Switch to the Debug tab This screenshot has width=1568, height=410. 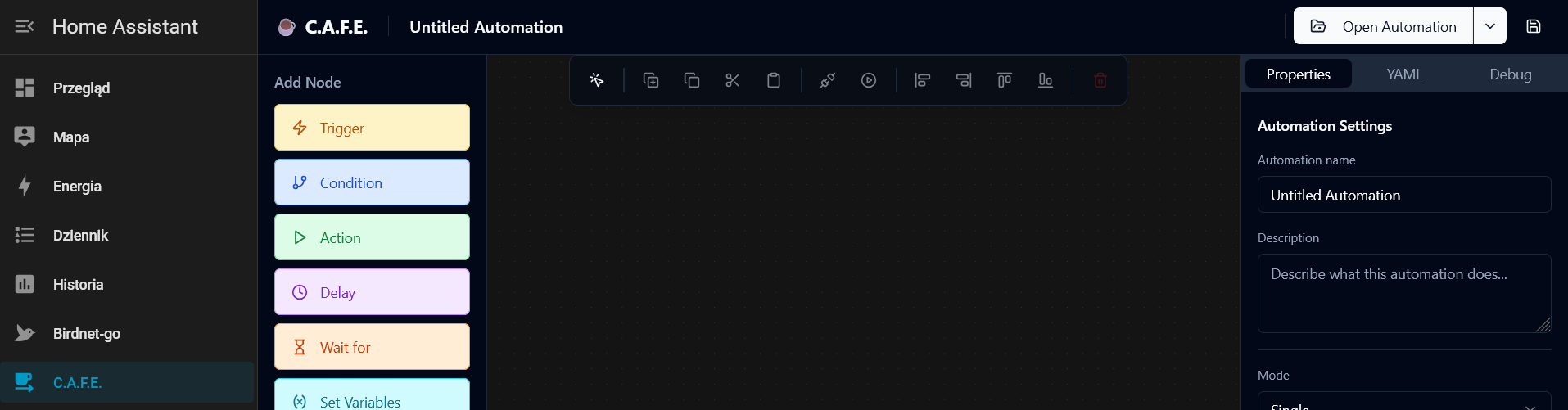(x=1510, y=74)
